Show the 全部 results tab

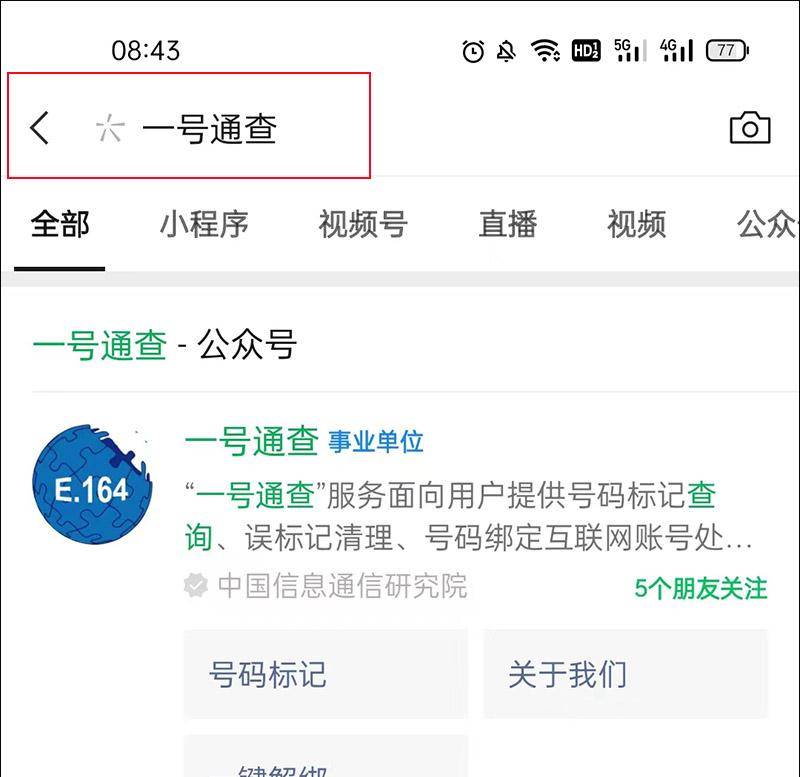point(60,224)
